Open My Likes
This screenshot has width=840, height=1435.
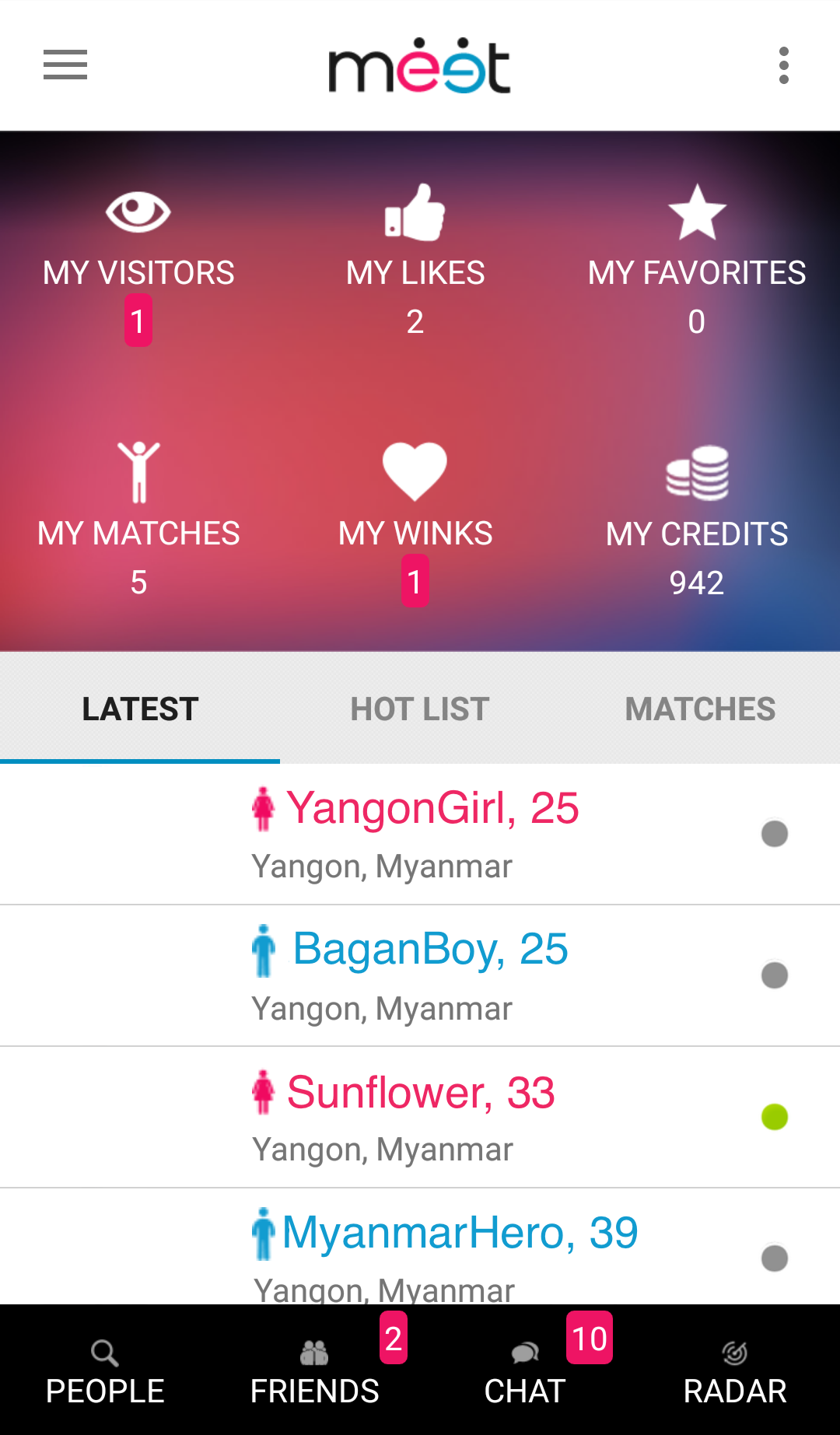[x=415, y=261]
